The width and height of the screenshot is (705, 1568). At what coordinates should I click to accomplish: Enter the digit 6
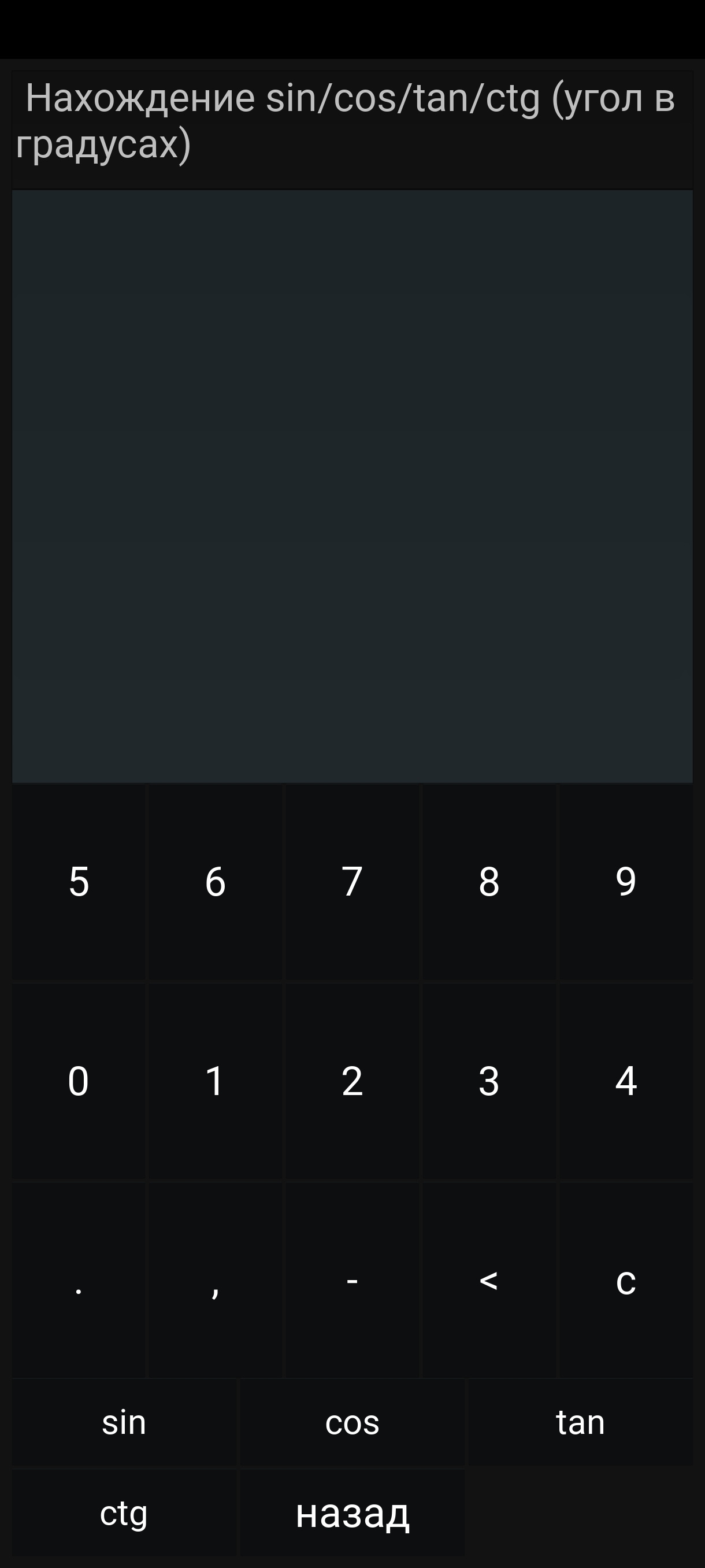pyautogui.click(x=216, y=881)
